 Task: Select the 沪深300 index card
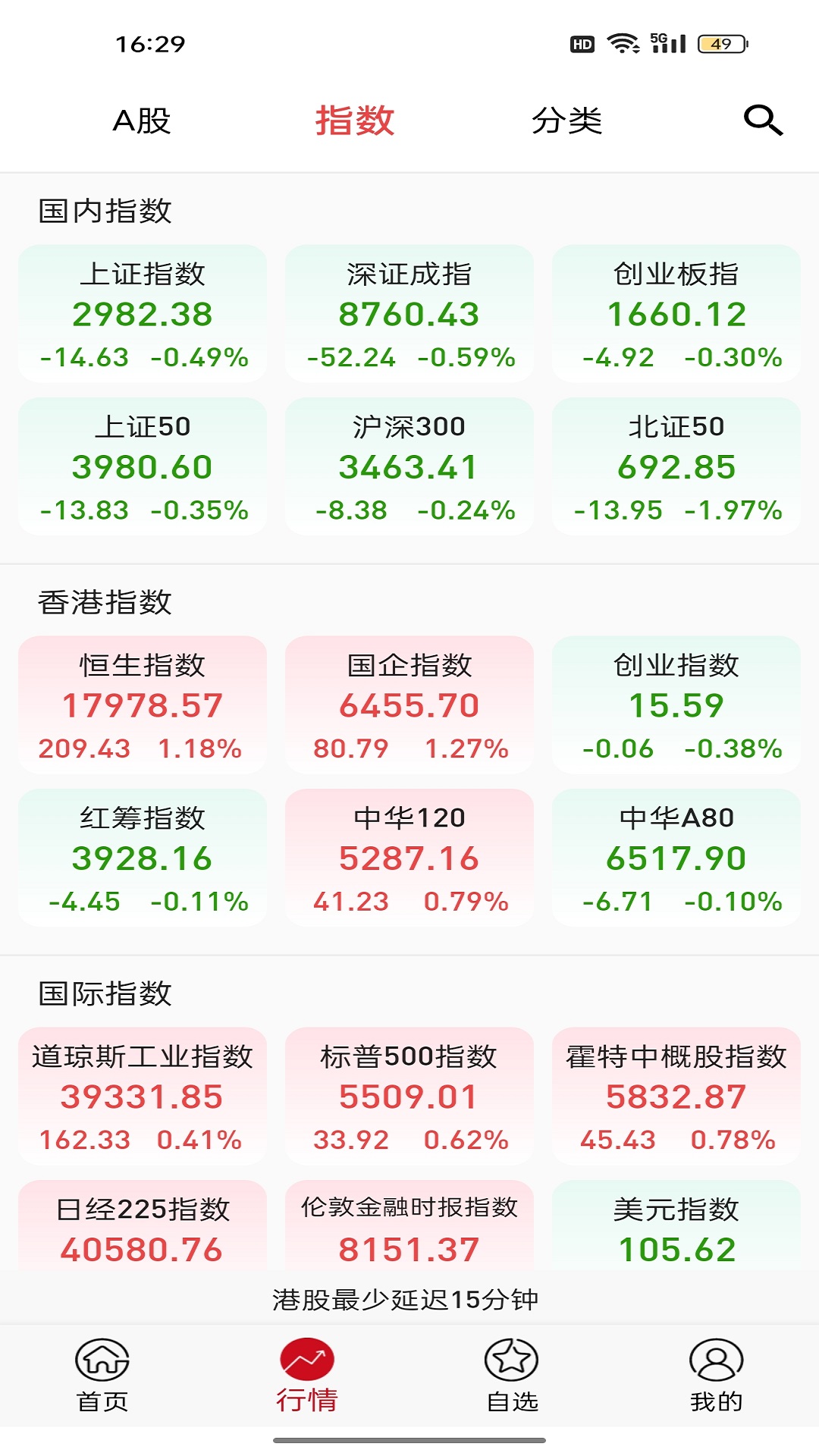pyautogui.click(x=409, y=468)
